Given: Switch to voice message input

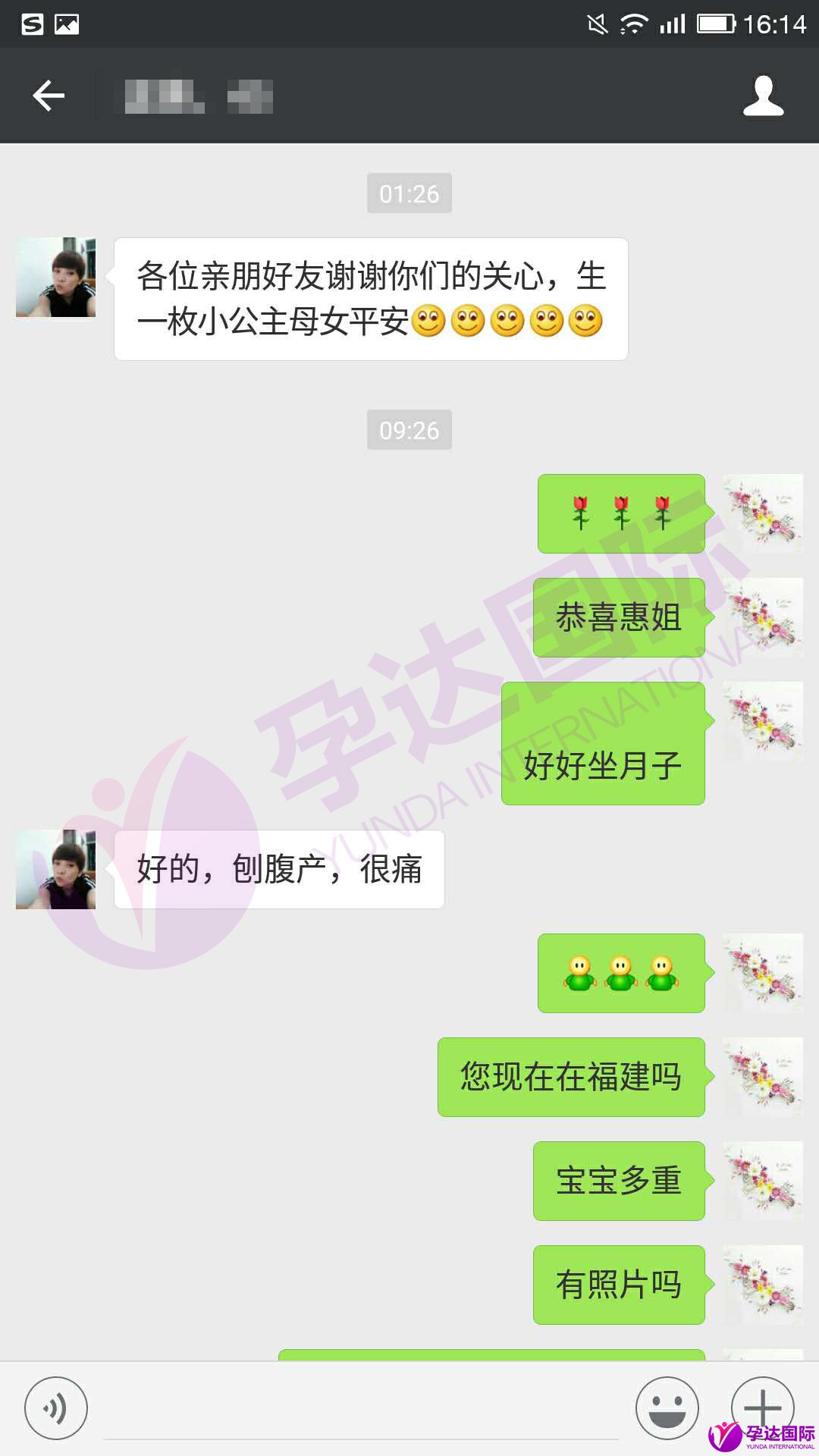Looking at the screenshot, I should click(x=56, y=1408).
